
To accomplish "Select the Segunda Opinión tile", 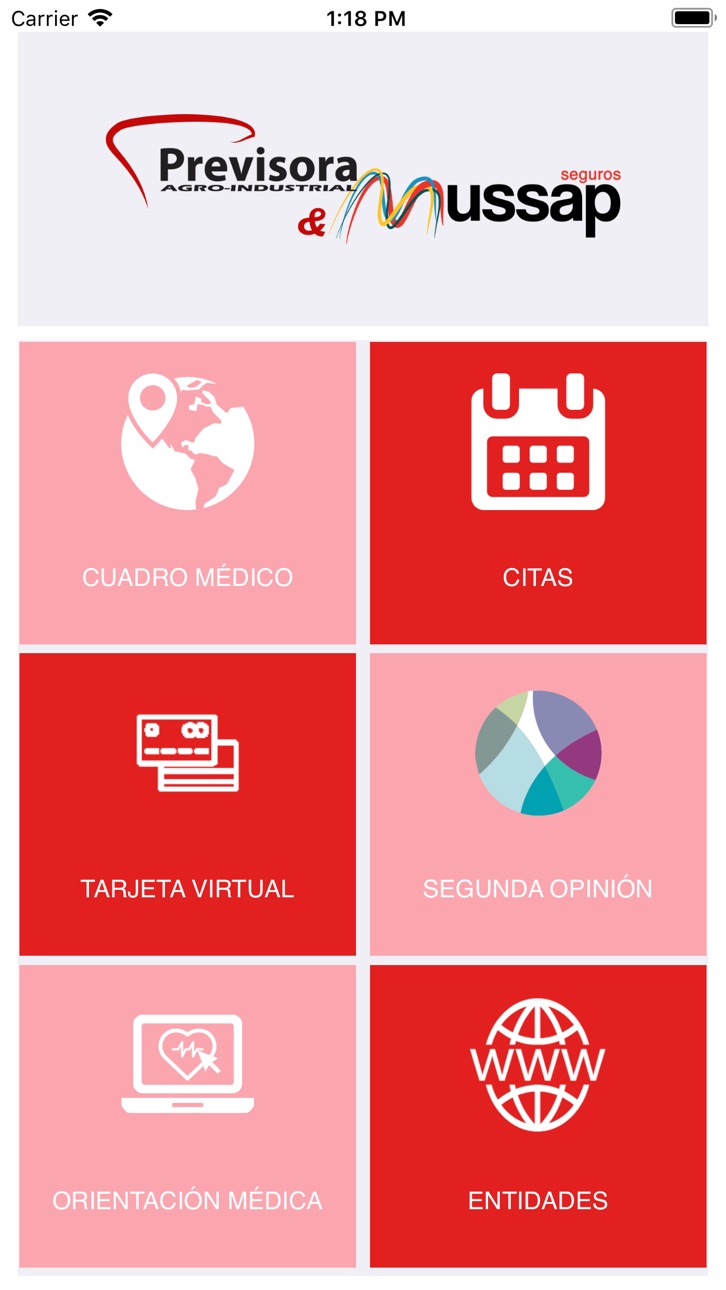I will click(x=538, y=804).
